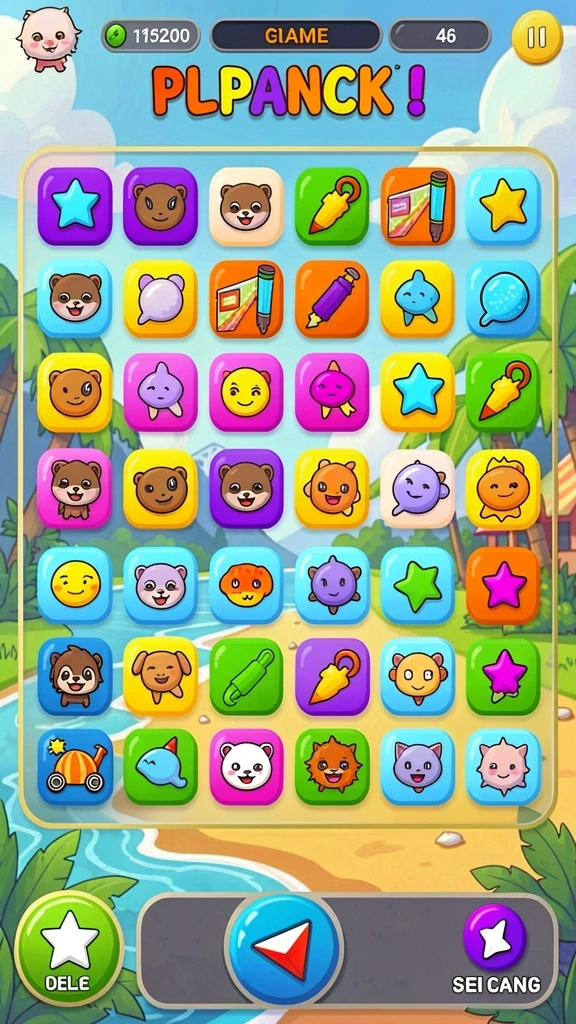Tap the orange spiky lion on green tile
This screenshot has width=576, height=1024.
[332, 767]
